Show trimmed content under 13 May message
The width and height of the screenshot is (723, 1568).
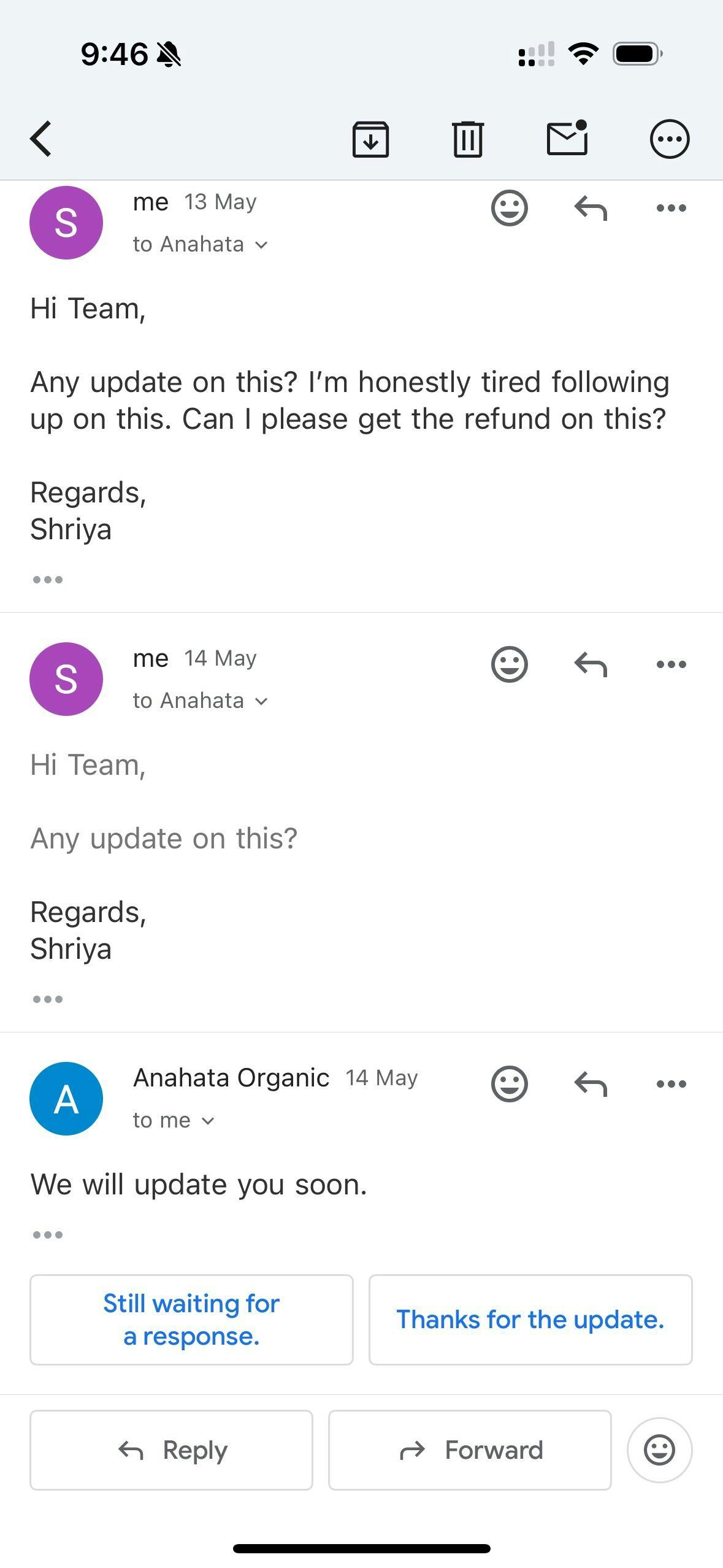pos(47,580)
